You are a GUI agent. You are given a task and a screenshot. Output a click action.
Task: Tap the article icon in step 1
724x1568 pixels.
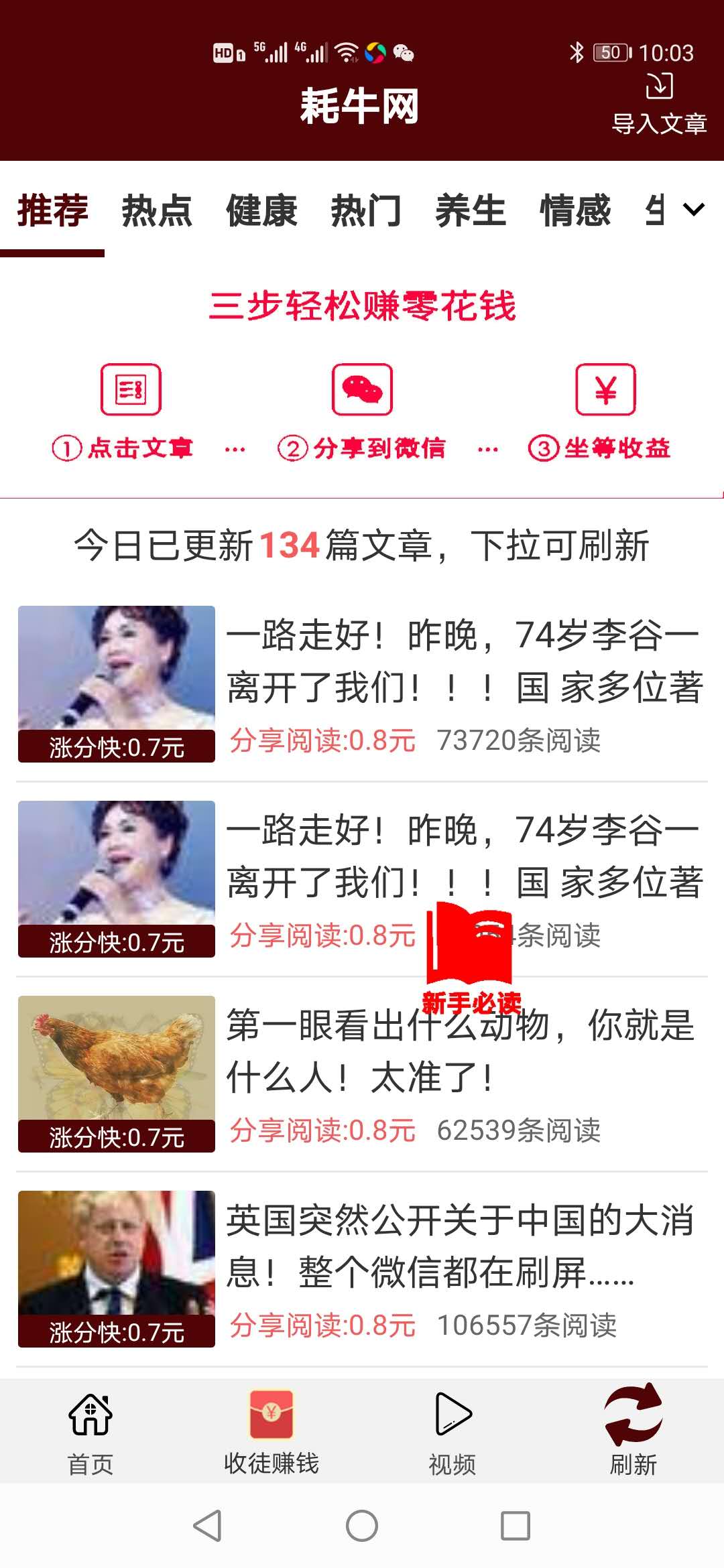click(x=131, y=390)
